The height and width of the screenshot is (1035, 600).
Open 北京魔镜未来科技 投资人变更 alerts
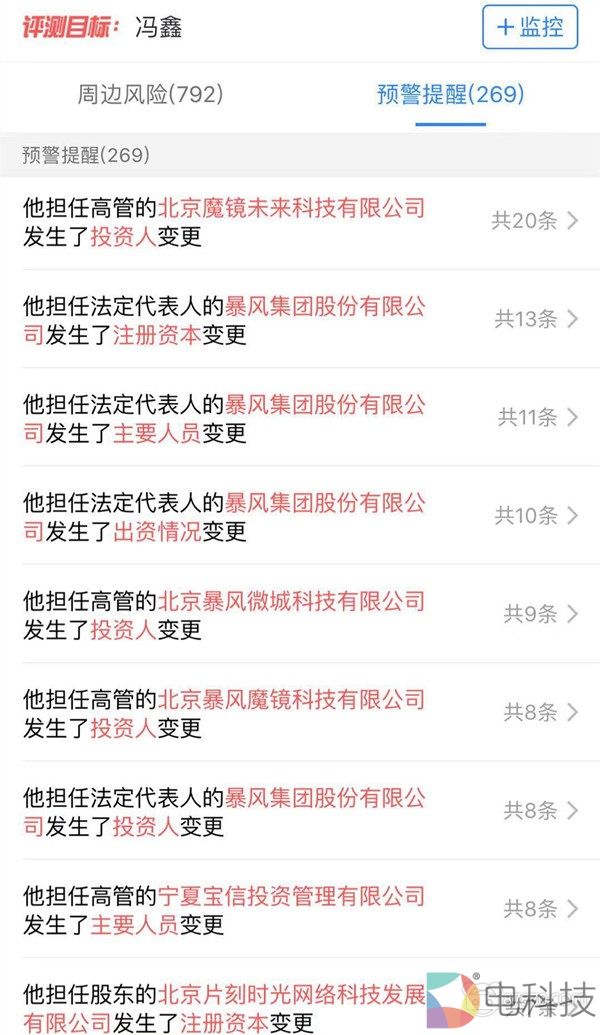[300, 222]
